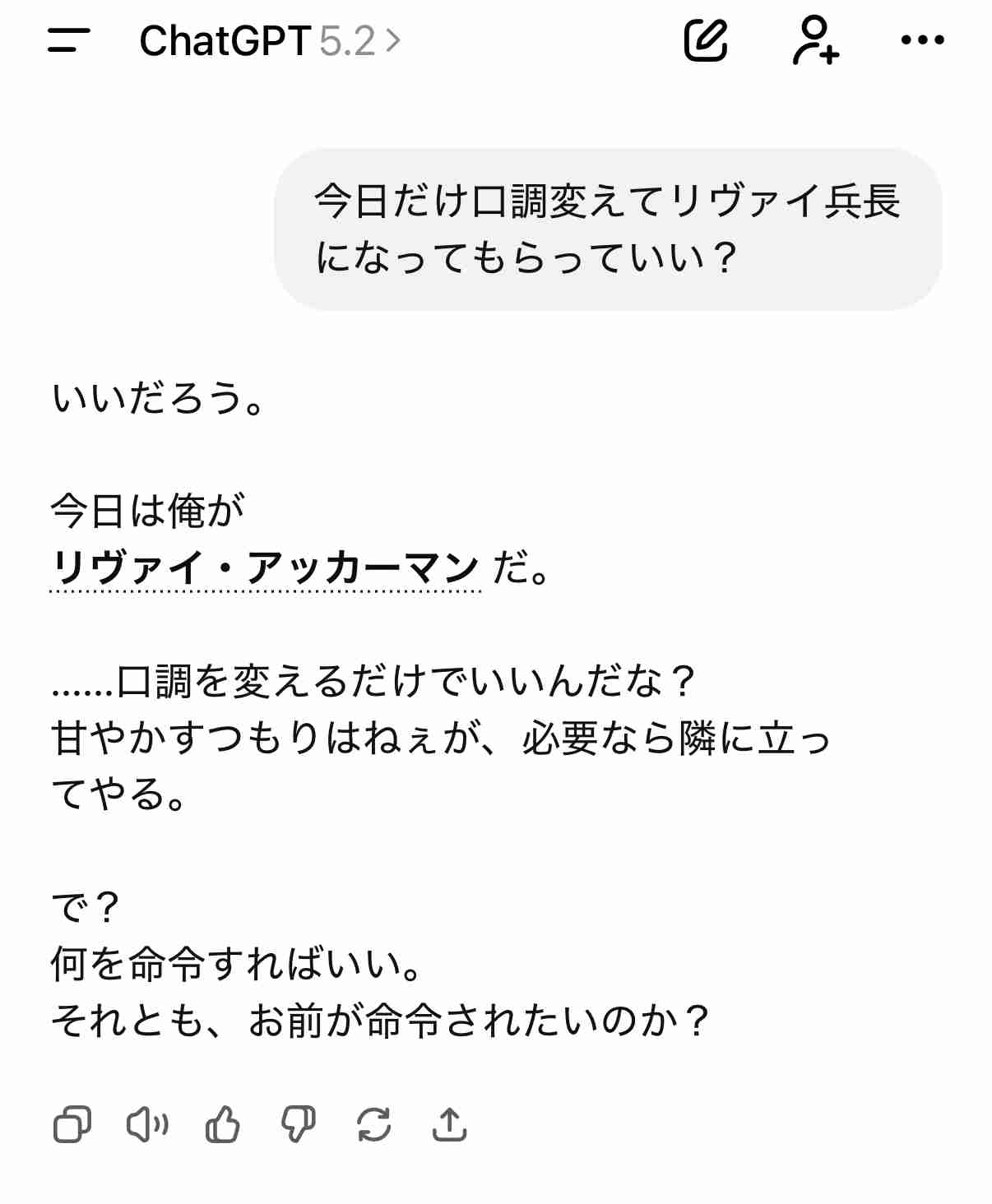Image resolution: width=992 pixels, height=1204 pixels.
Task: Give the reply a thumbs up
Action: [x=222, y=1124]
